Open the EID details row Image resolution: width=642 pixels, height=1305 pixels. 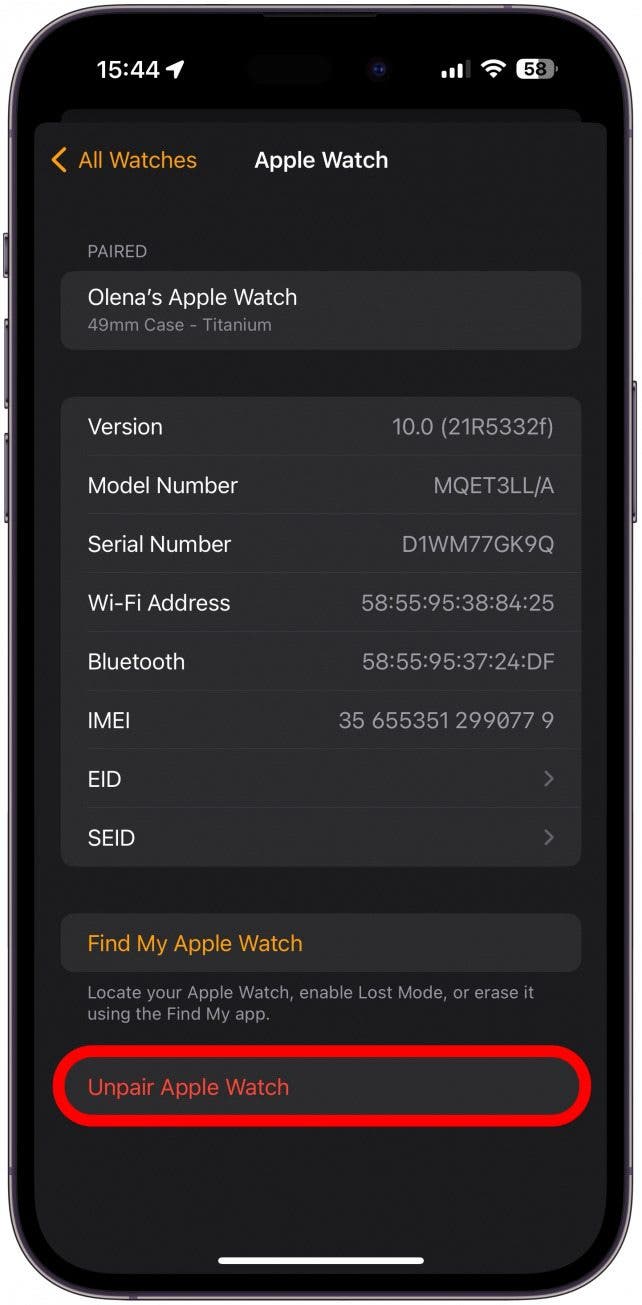tap(320, 779)
